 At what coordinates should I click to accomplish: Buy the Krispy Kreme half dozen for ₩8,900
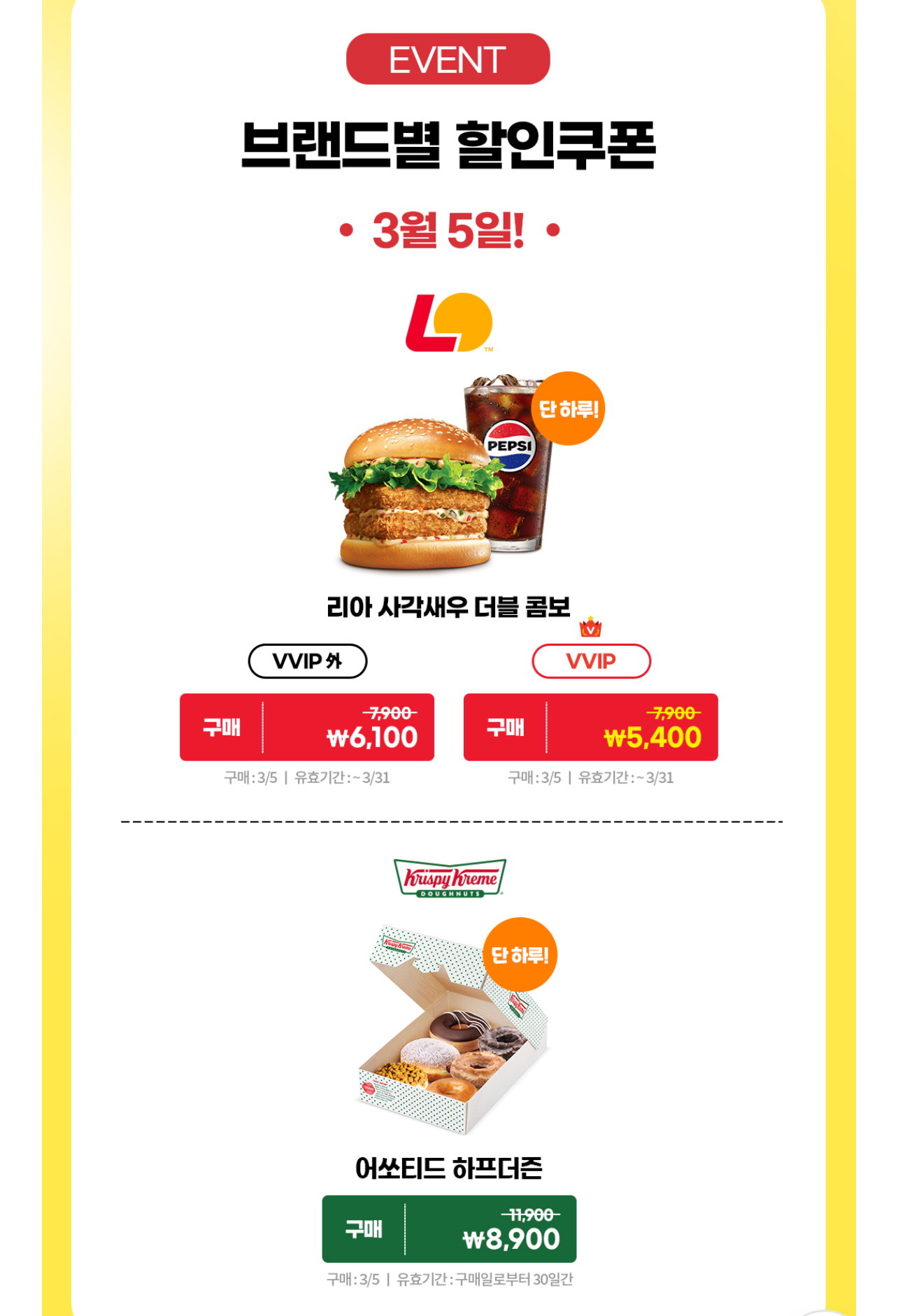click(x=449, y=1229)
